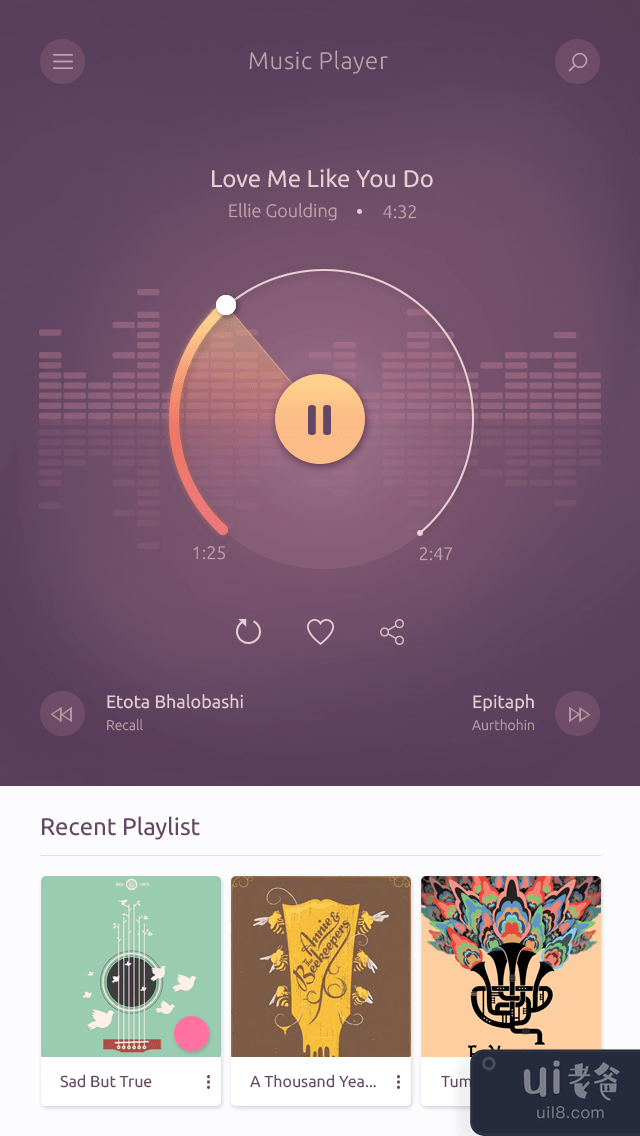Open the A Thousand Years album card
Image resolution: width=640 pixels, height=1136 pixels.
(x=320, y=966)
